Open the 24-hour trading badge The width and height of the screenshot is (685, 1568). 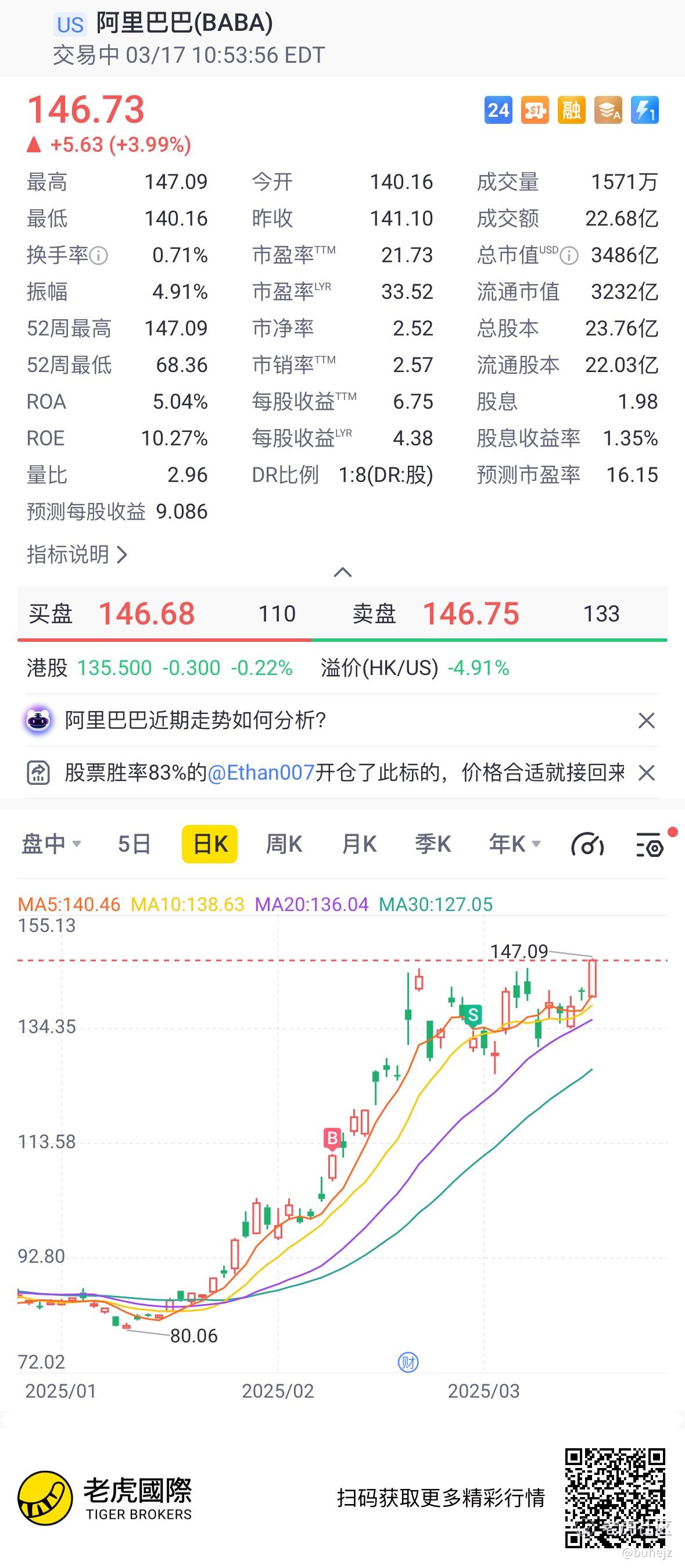pos(498,110)
